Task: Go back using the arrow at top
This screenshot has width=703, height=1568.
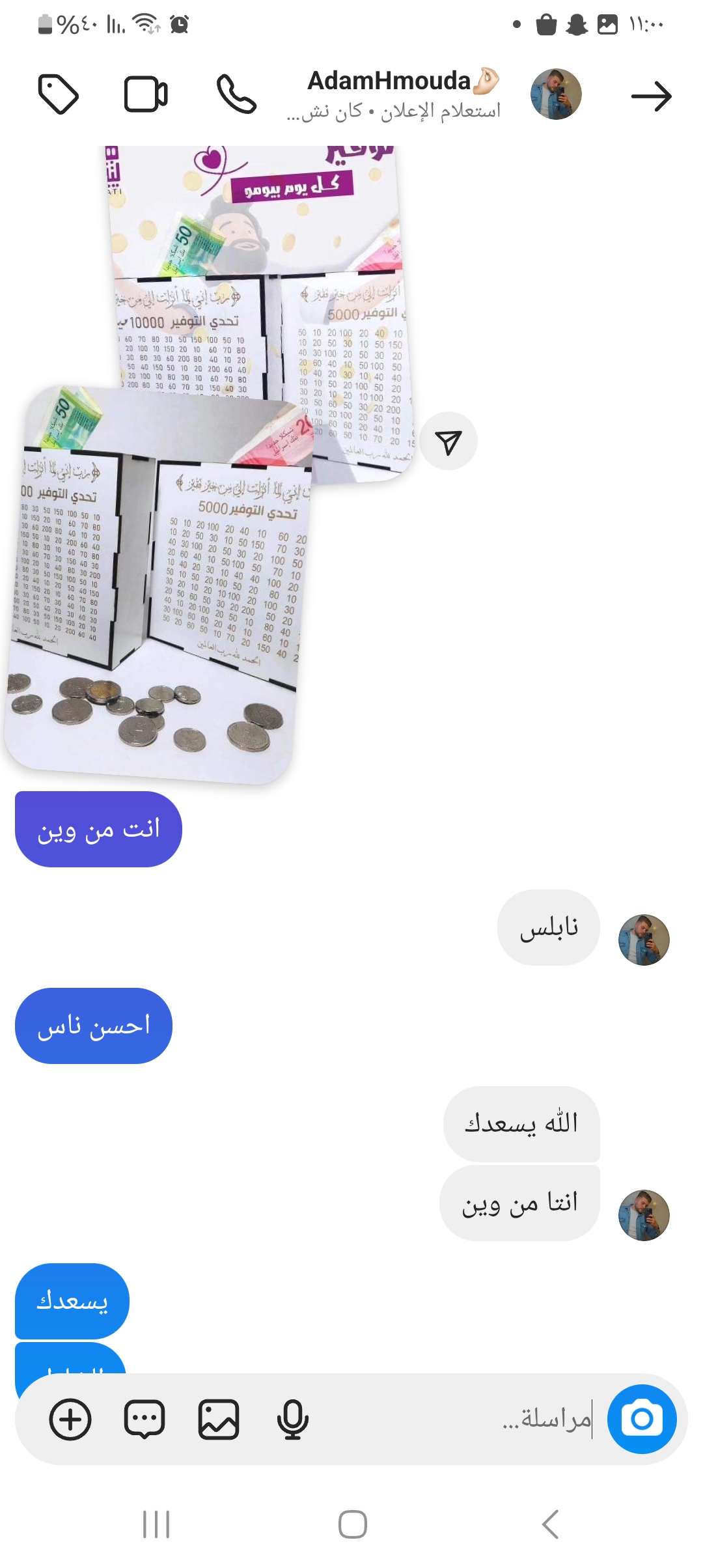Action: [x=651, y=96]
